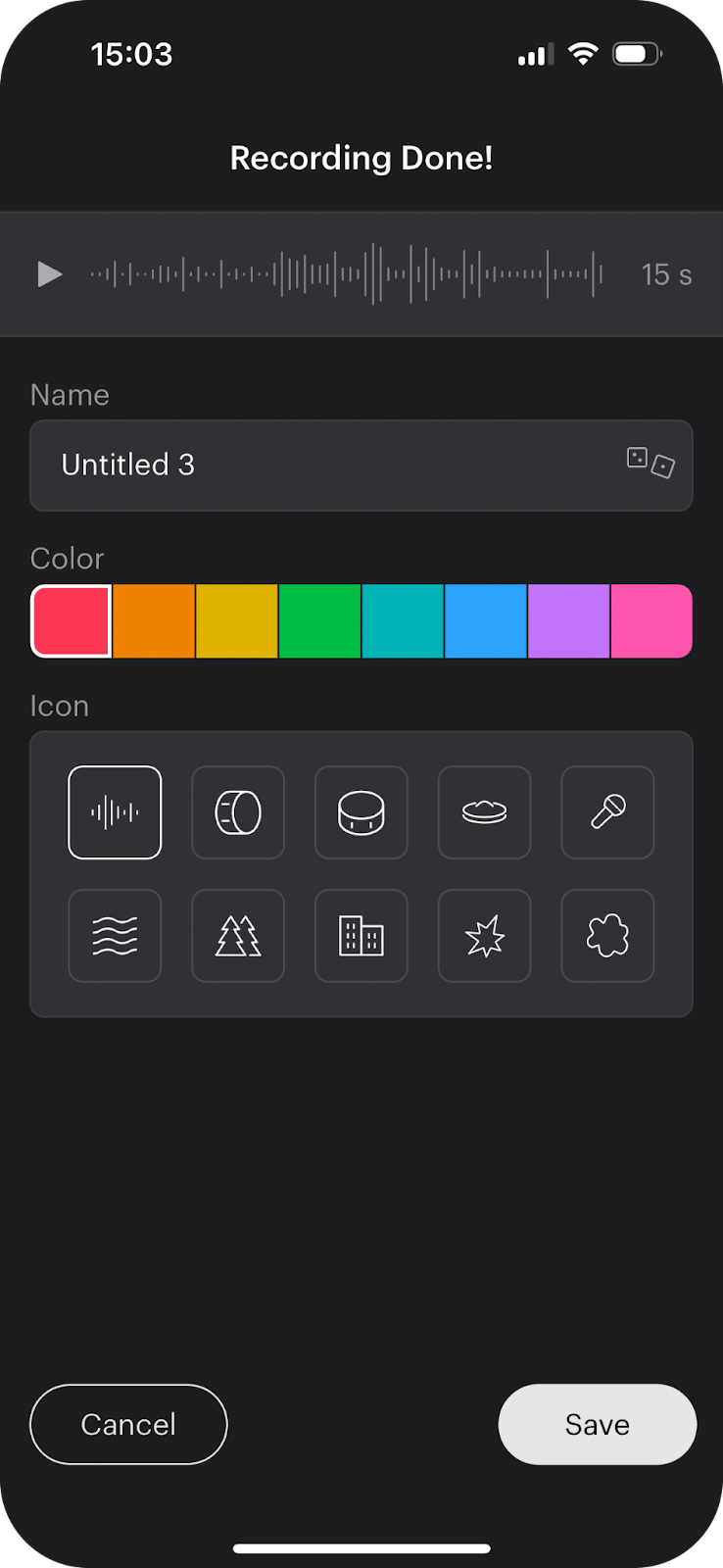Select the water waves icon

[115, 936]
